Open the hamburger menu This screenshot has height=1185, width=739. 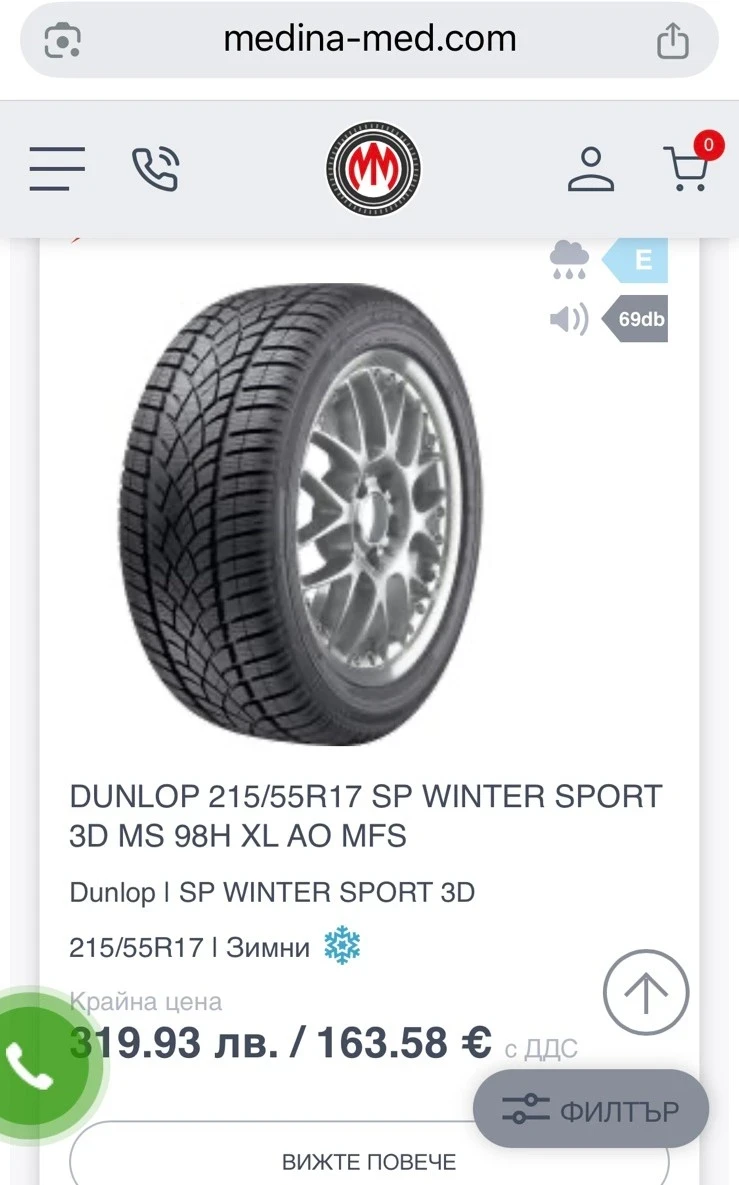57,168
